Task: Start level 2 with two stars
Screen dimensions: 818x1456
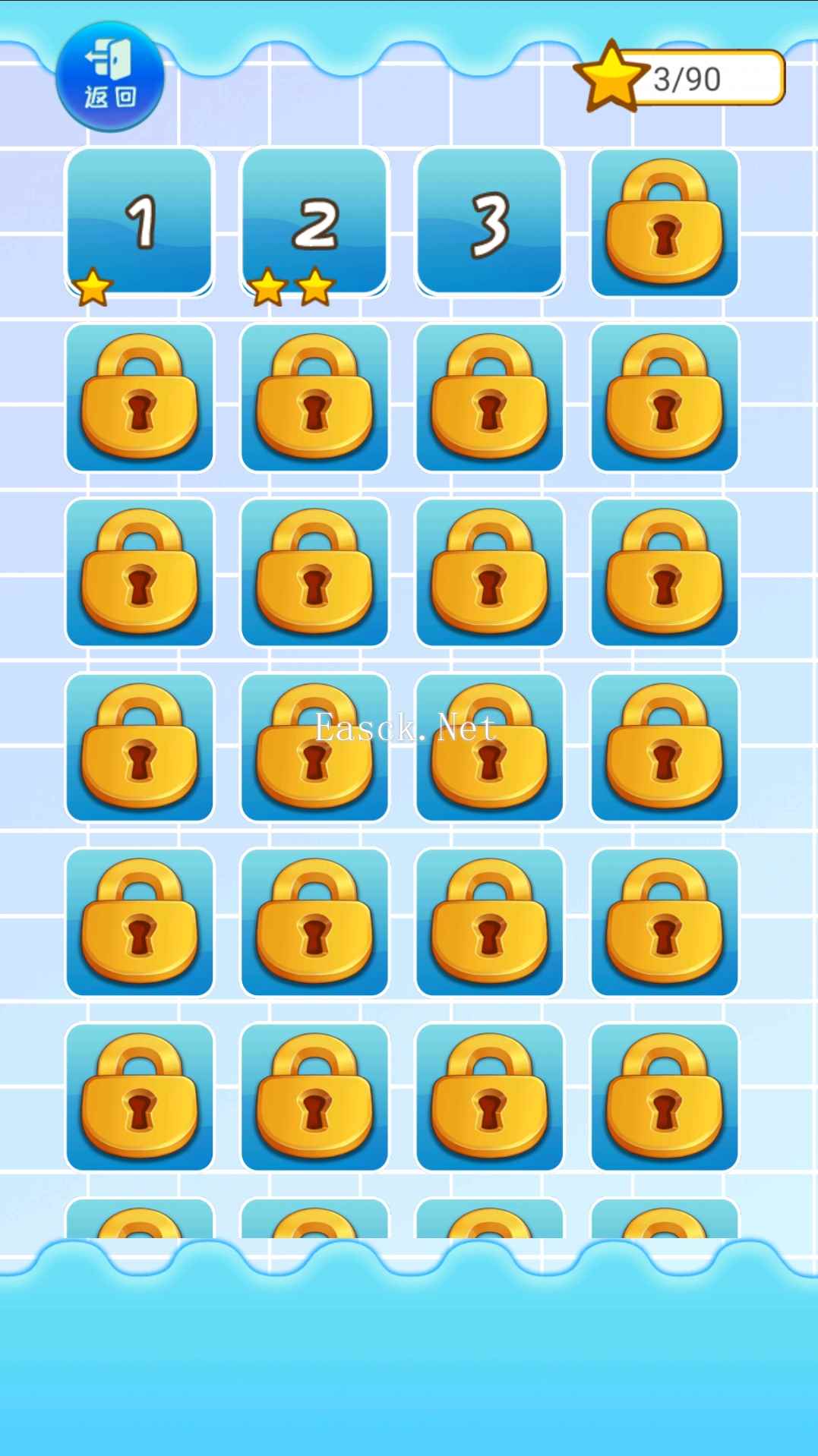Action: click(x=314, y=222)
